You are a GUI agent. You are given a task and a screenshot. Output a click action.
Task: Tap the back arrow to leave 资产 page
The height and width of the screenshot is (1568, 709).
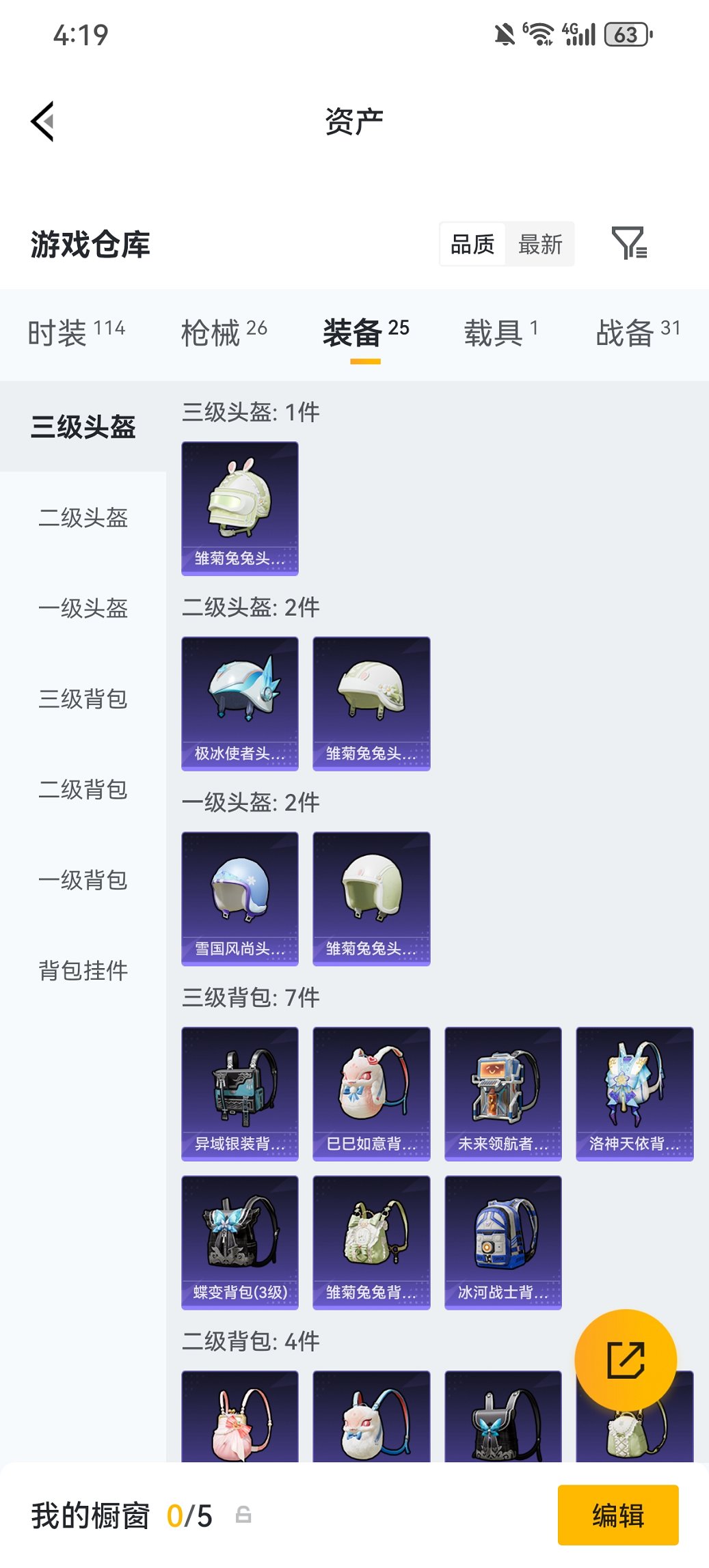pos(42,120)
